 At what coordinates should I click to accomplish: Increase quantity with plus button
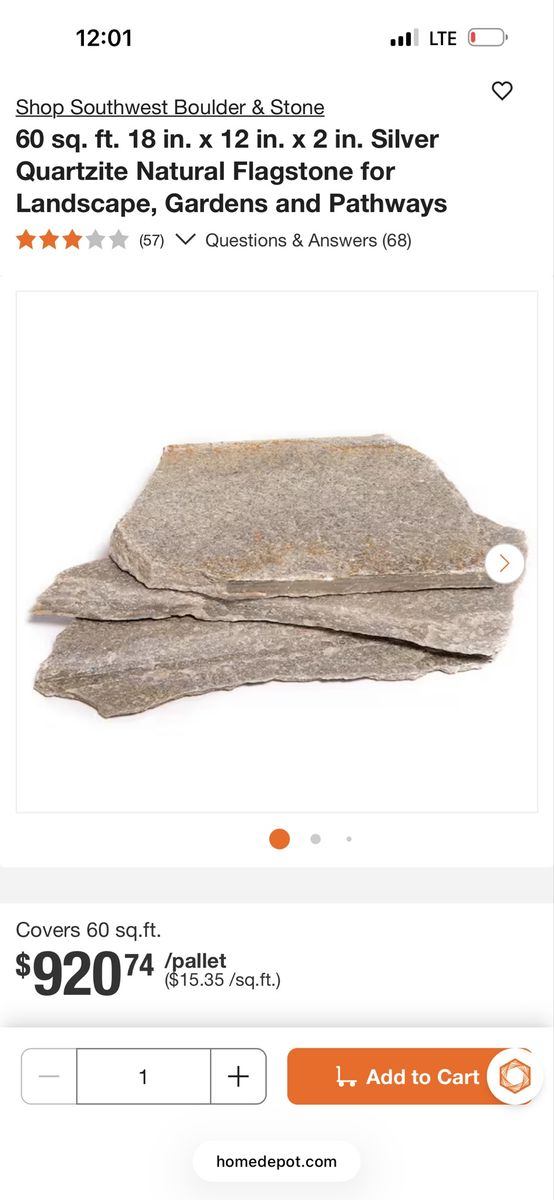point(238,1076)
